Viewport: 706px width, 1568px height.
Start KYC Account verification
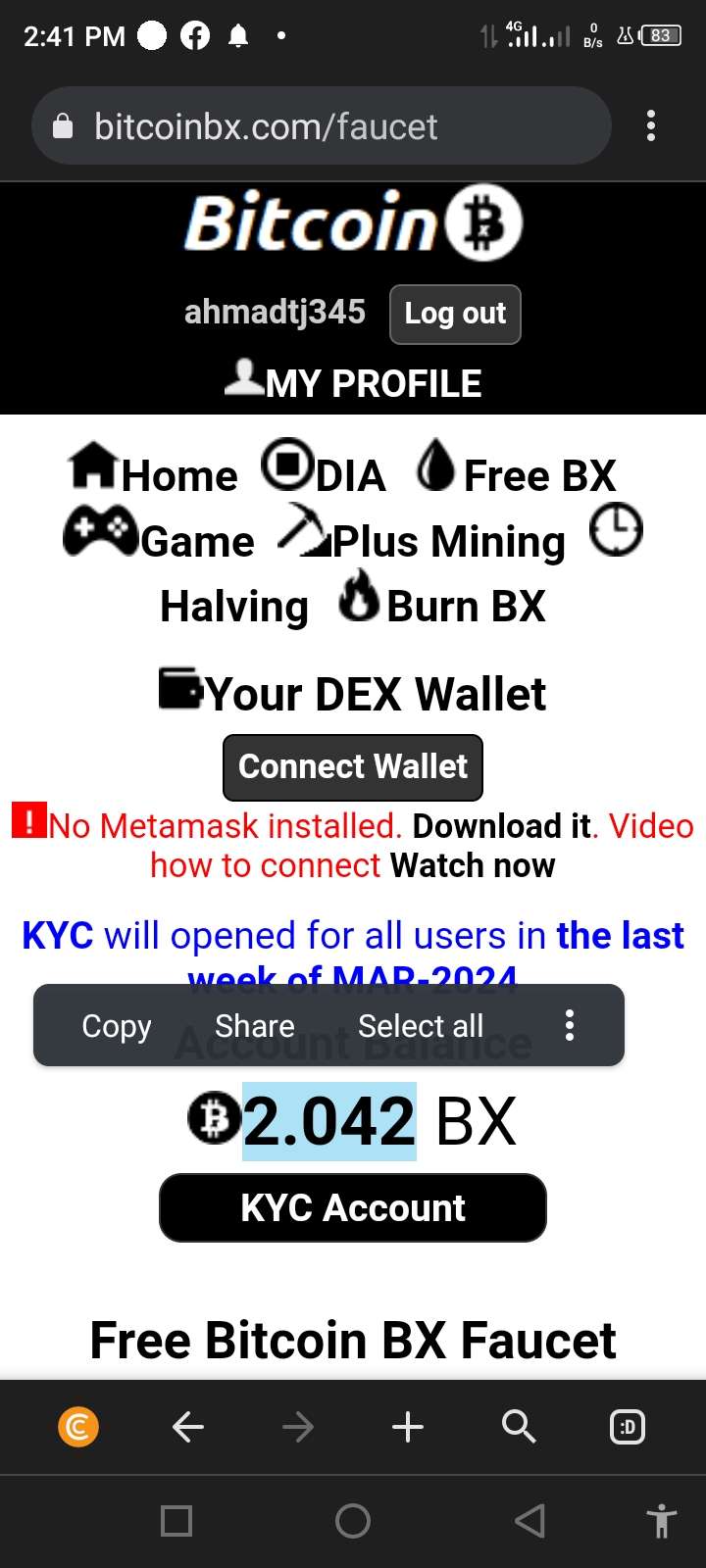click(353, 1208)
